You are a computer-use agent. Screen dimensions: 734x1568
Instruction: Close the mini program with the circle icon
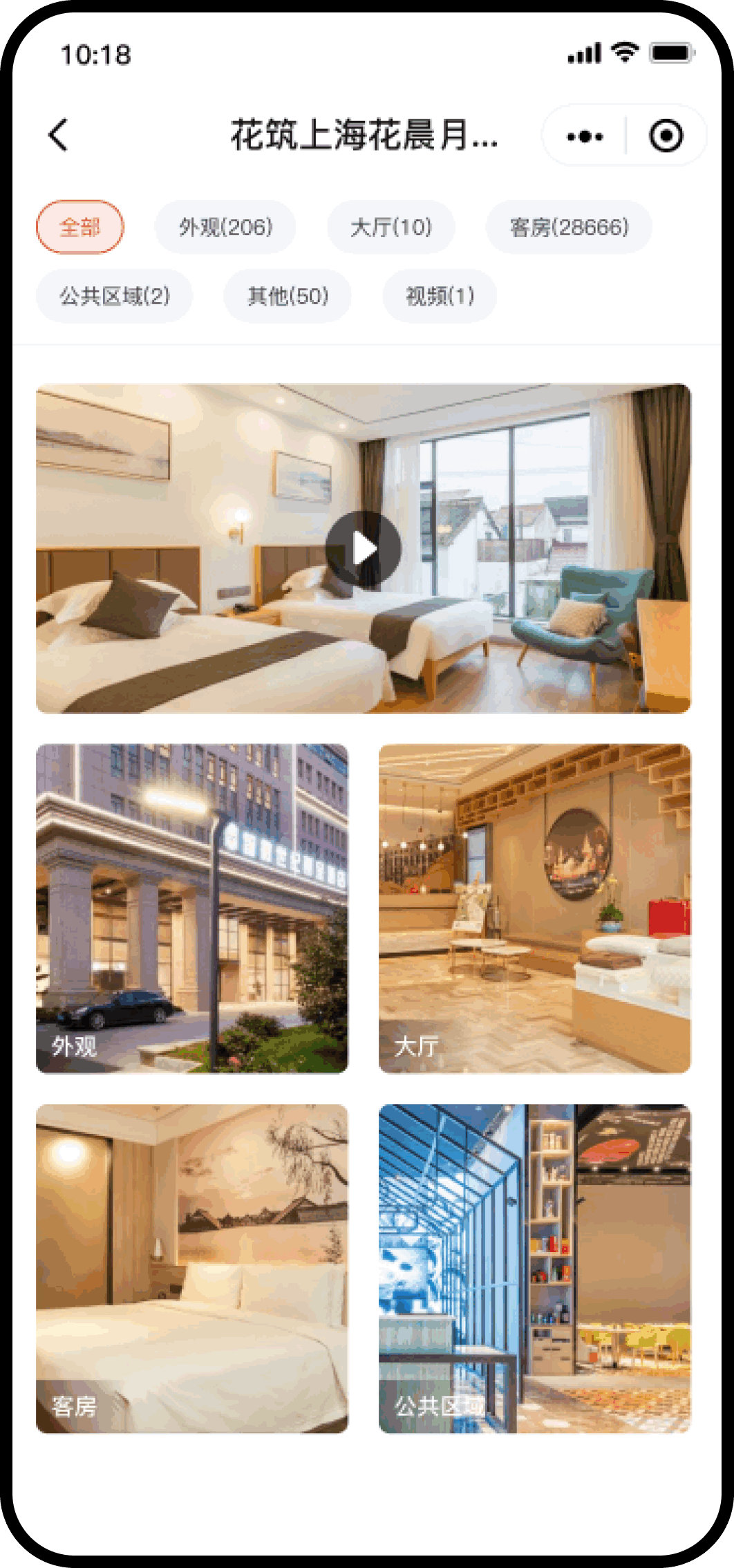point(666,136)
